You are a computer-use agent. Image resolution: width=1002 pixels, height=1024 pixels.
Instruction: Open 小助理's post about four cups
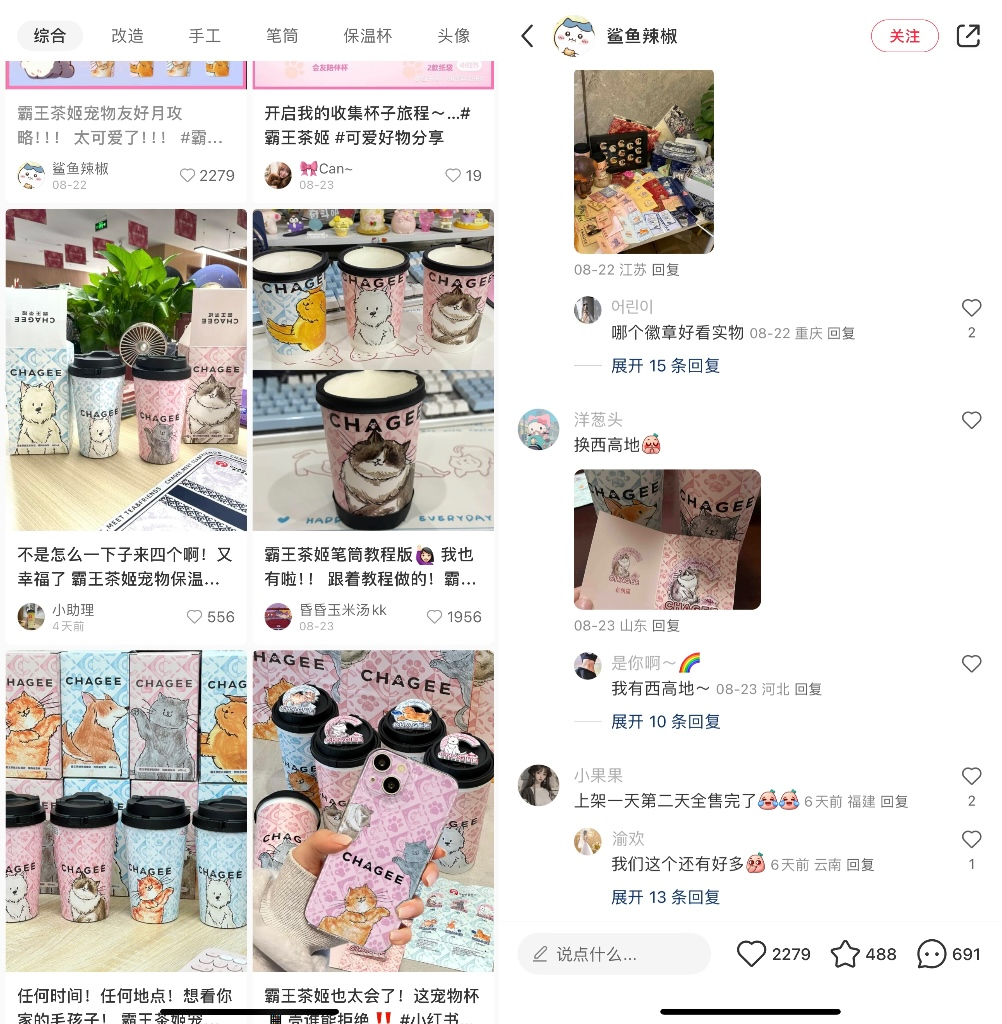tap(126, 370)
